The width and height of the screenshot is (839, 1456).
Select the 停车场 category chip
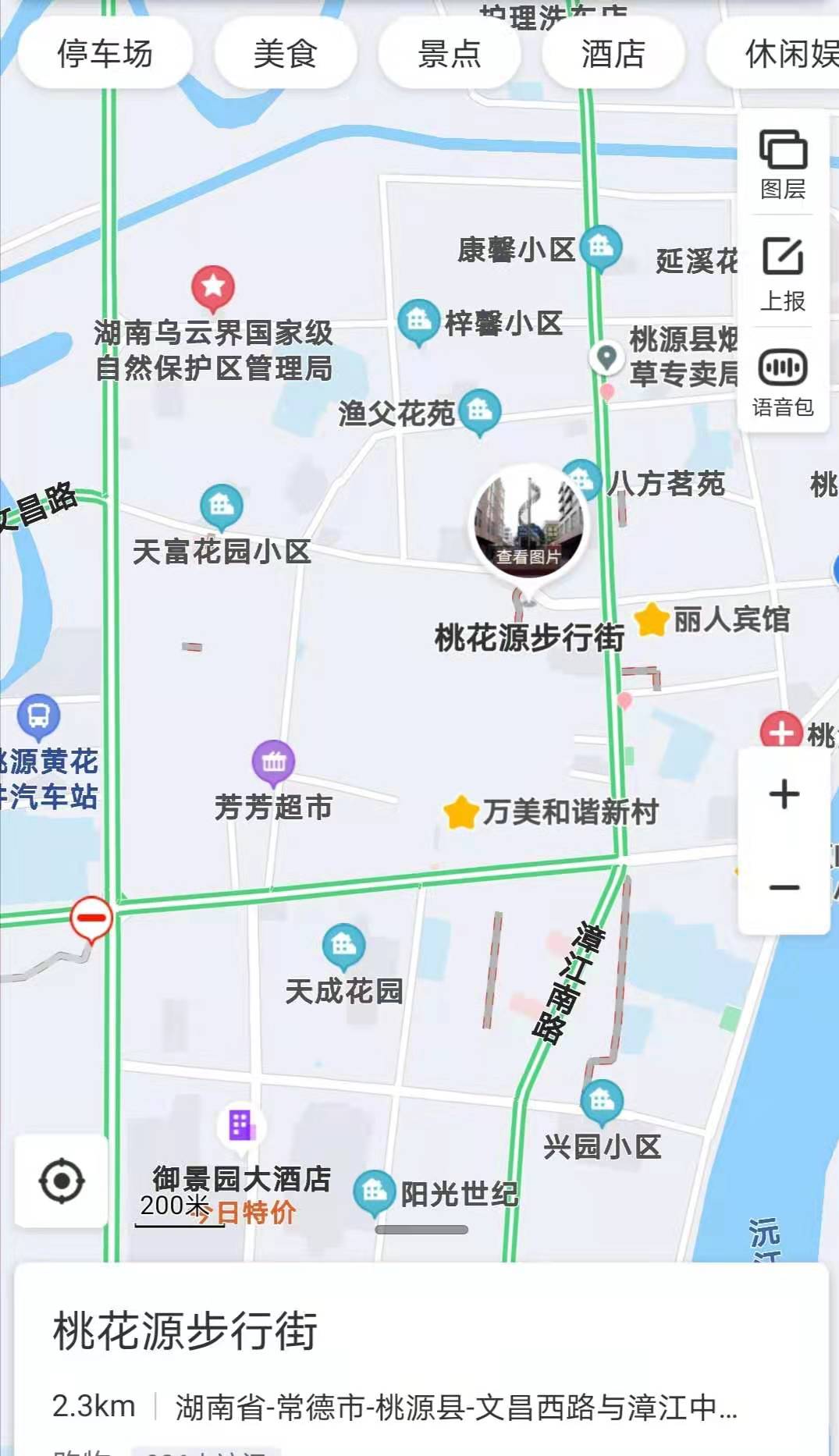[x=105, y=54]
